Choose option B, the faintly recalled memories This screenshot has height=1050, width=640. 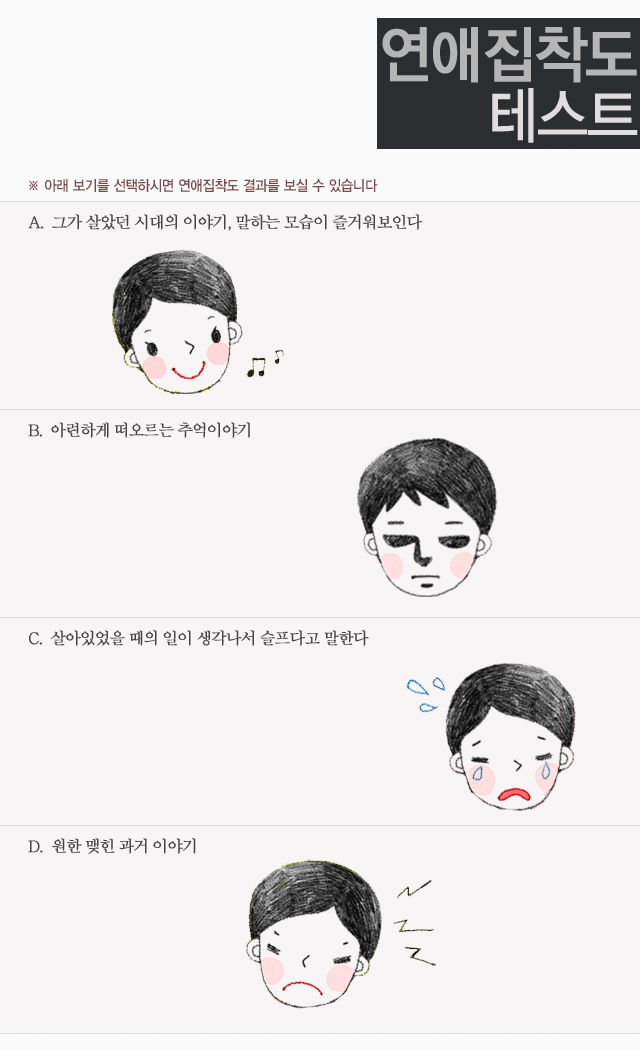[x=140, y=430]
